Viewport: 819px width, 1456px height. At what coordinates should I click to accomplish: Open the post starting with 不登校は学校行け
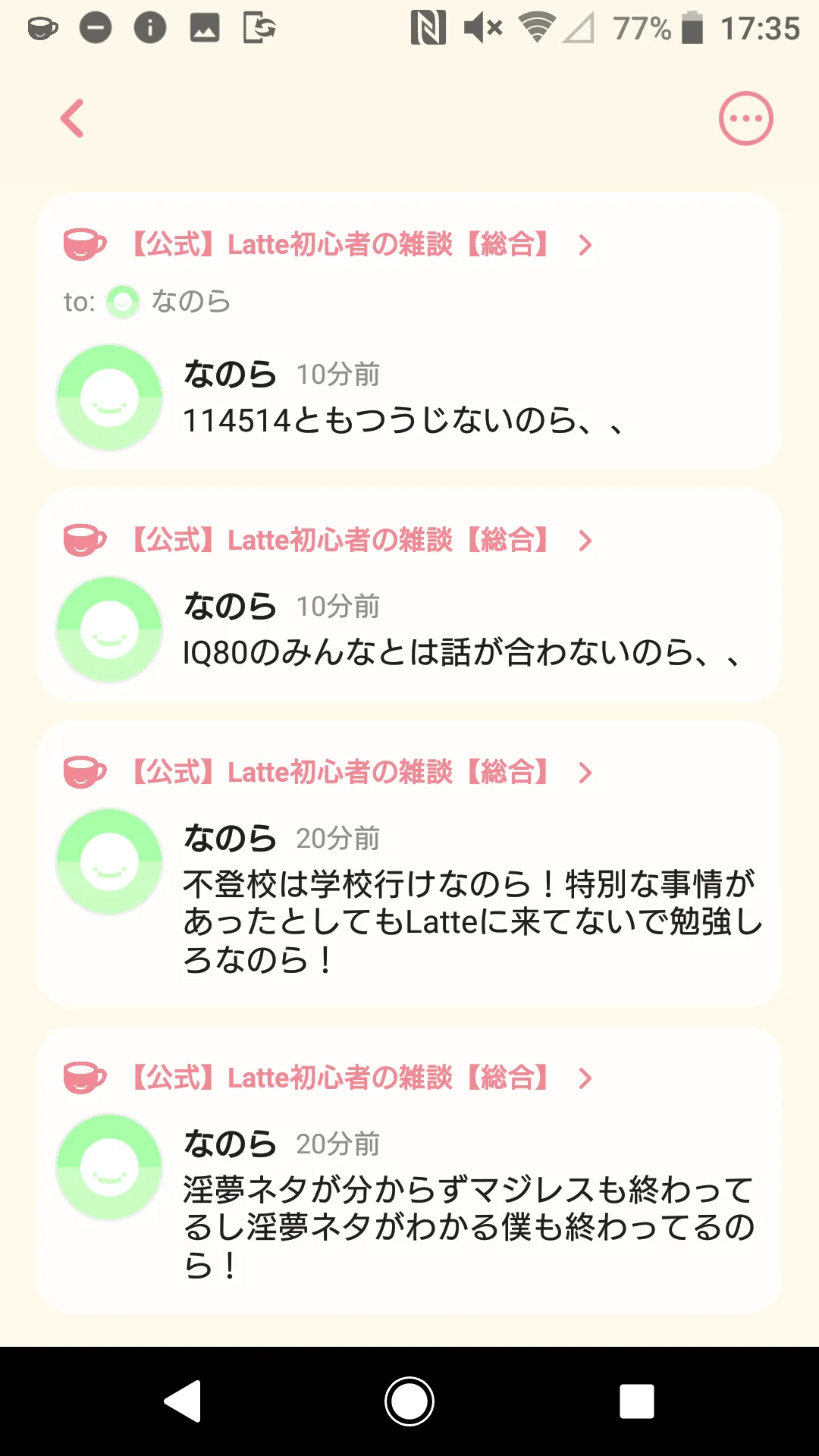[x=470, y=921]
